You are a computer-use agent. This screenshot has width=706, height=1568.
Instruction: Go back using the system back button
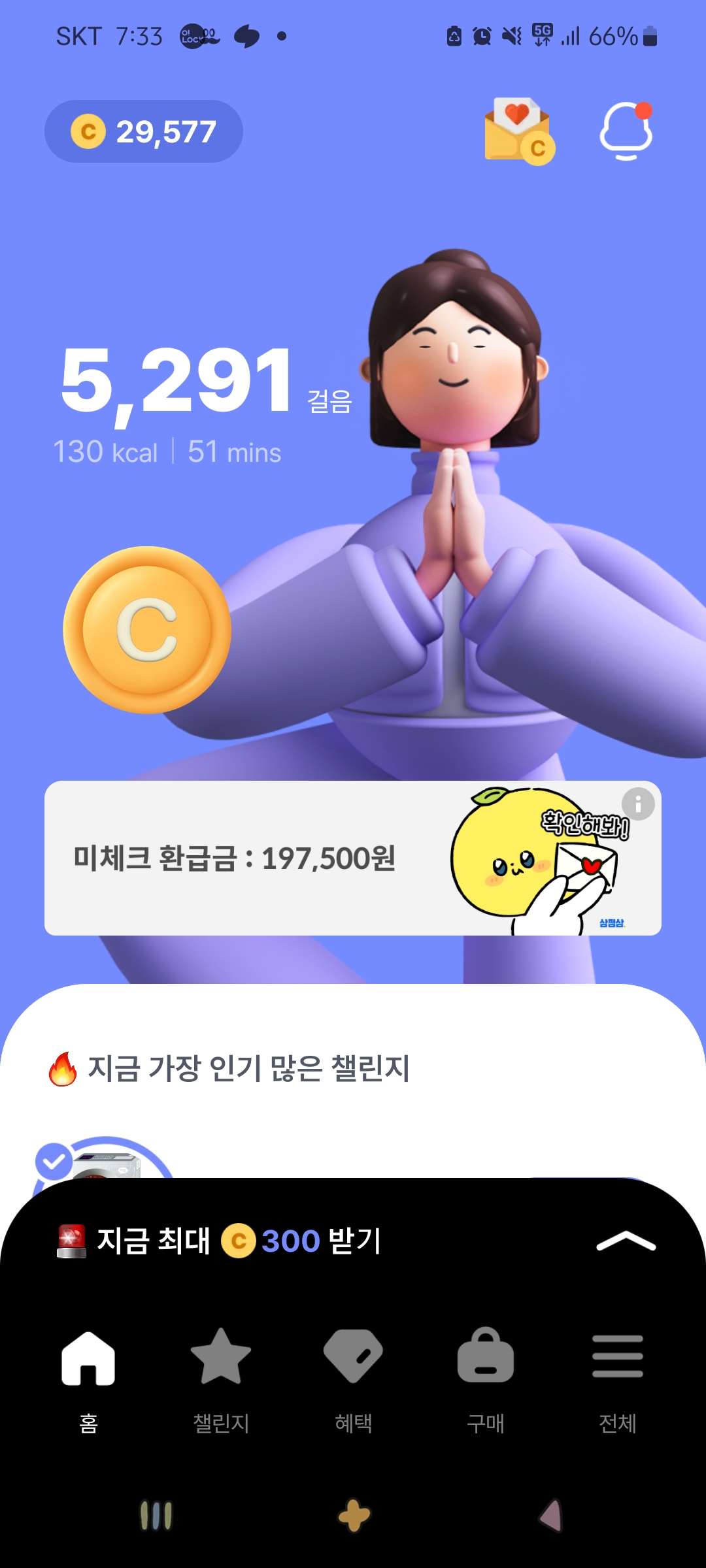[550, 1515]
